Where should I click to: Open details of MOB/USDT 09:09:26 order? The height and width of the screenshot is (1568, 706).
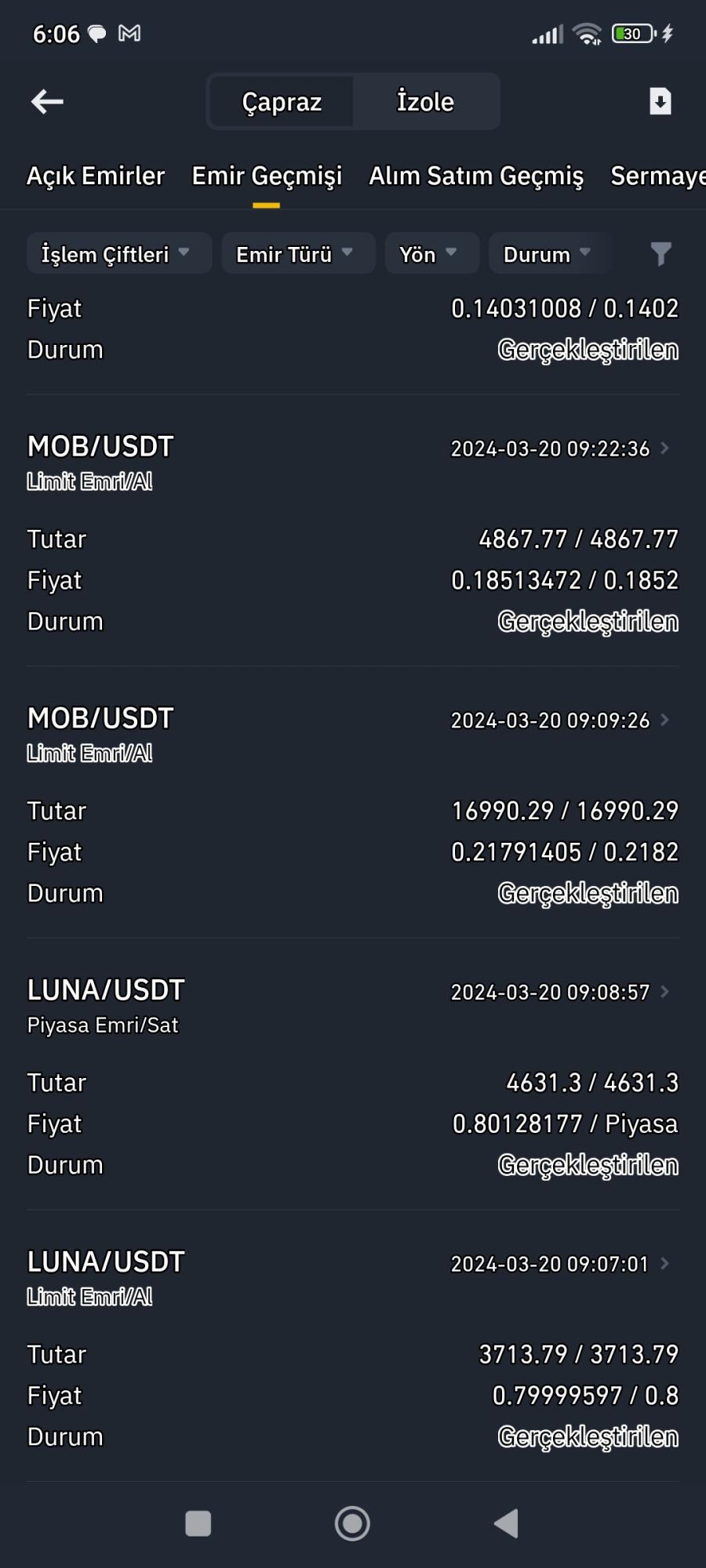pos(666,720)
